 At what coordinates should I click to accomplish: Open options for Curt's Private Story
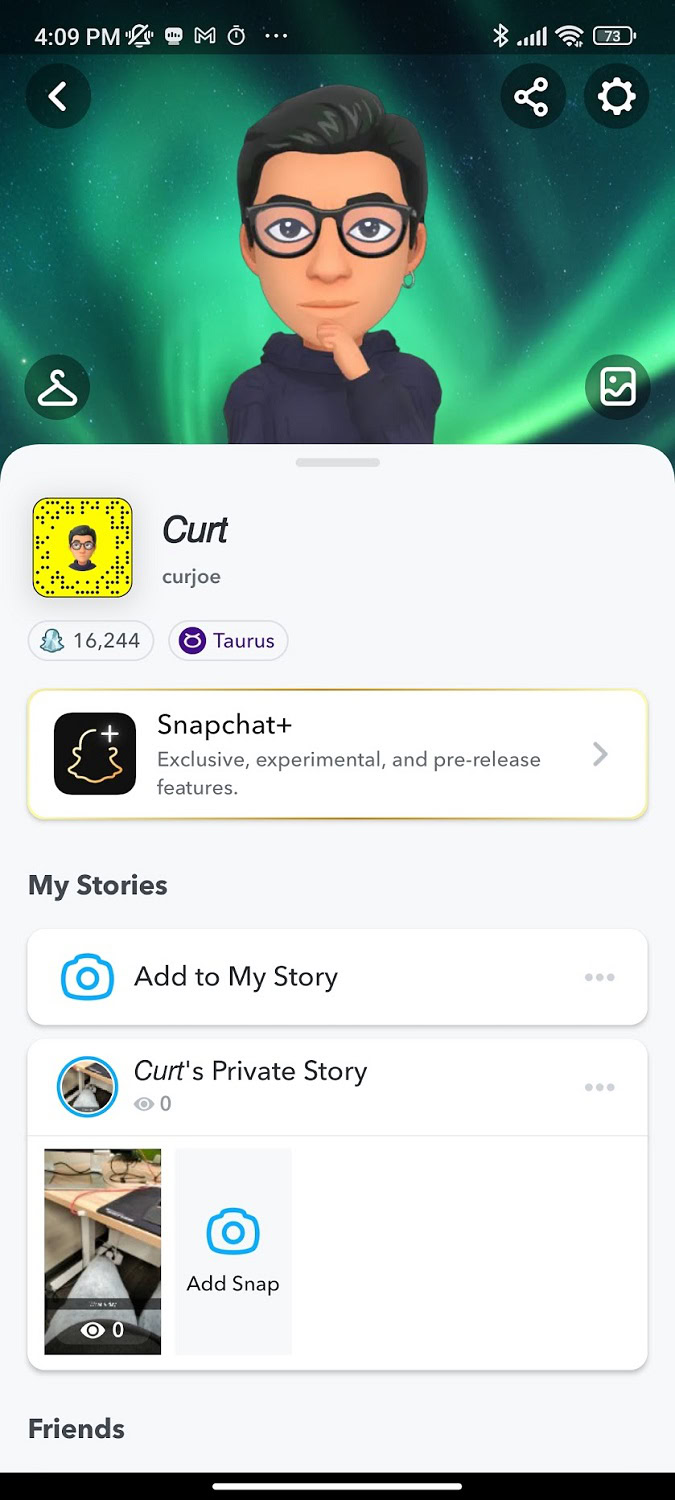599,1087
